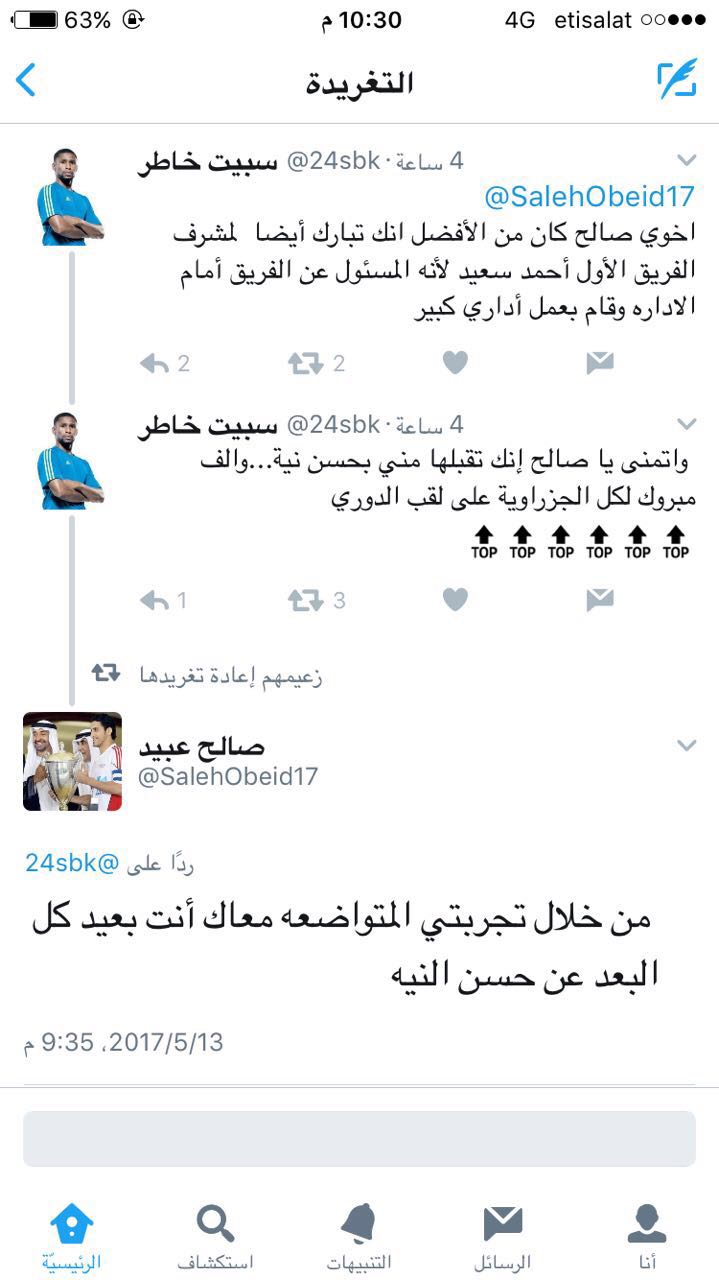Open the التنبيهات notifications tab
The width and height of the screenshot is (719, 1280).
(x=359, y=1236)
